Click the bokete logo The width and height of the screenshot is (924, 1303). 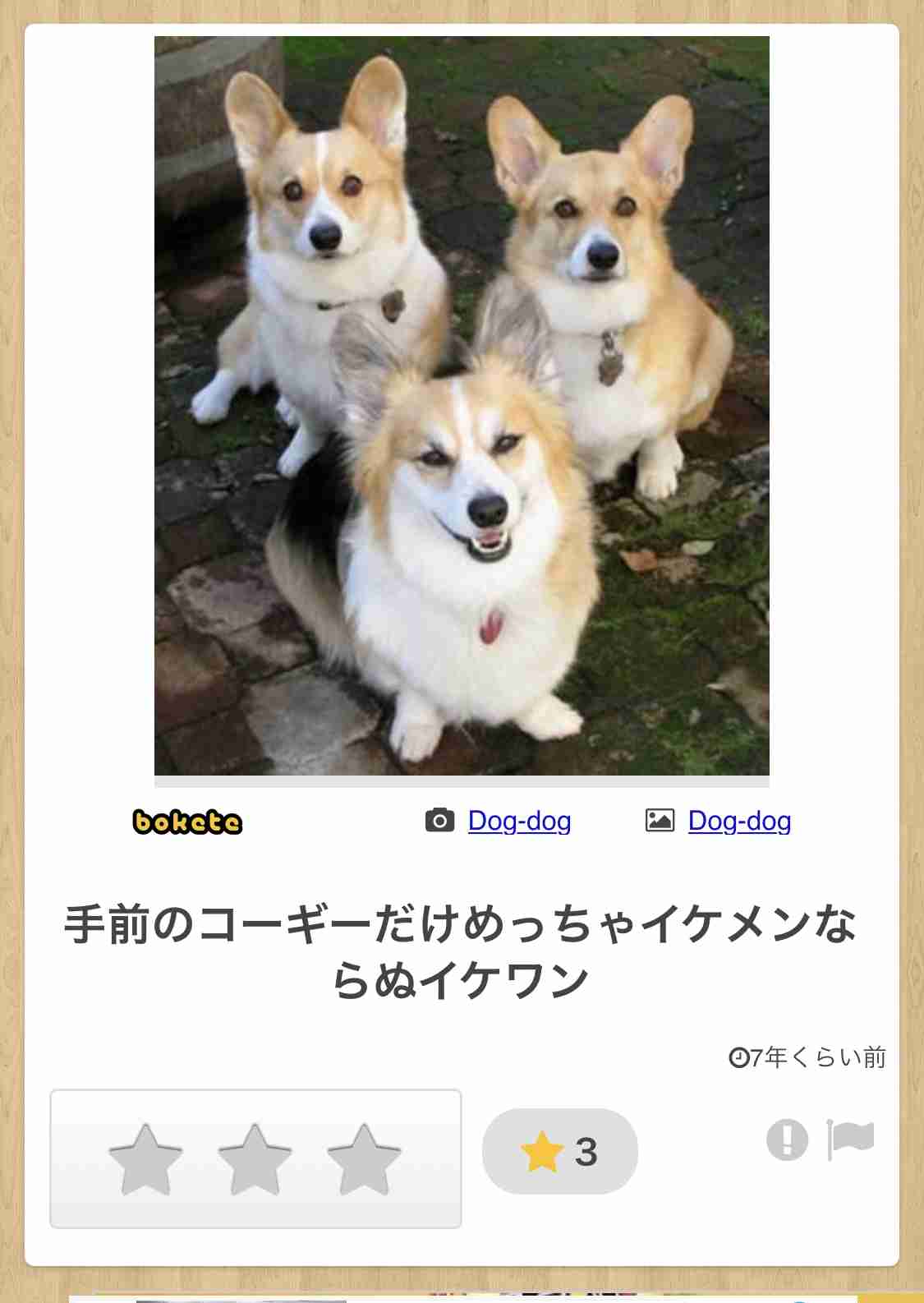(187, 820)
